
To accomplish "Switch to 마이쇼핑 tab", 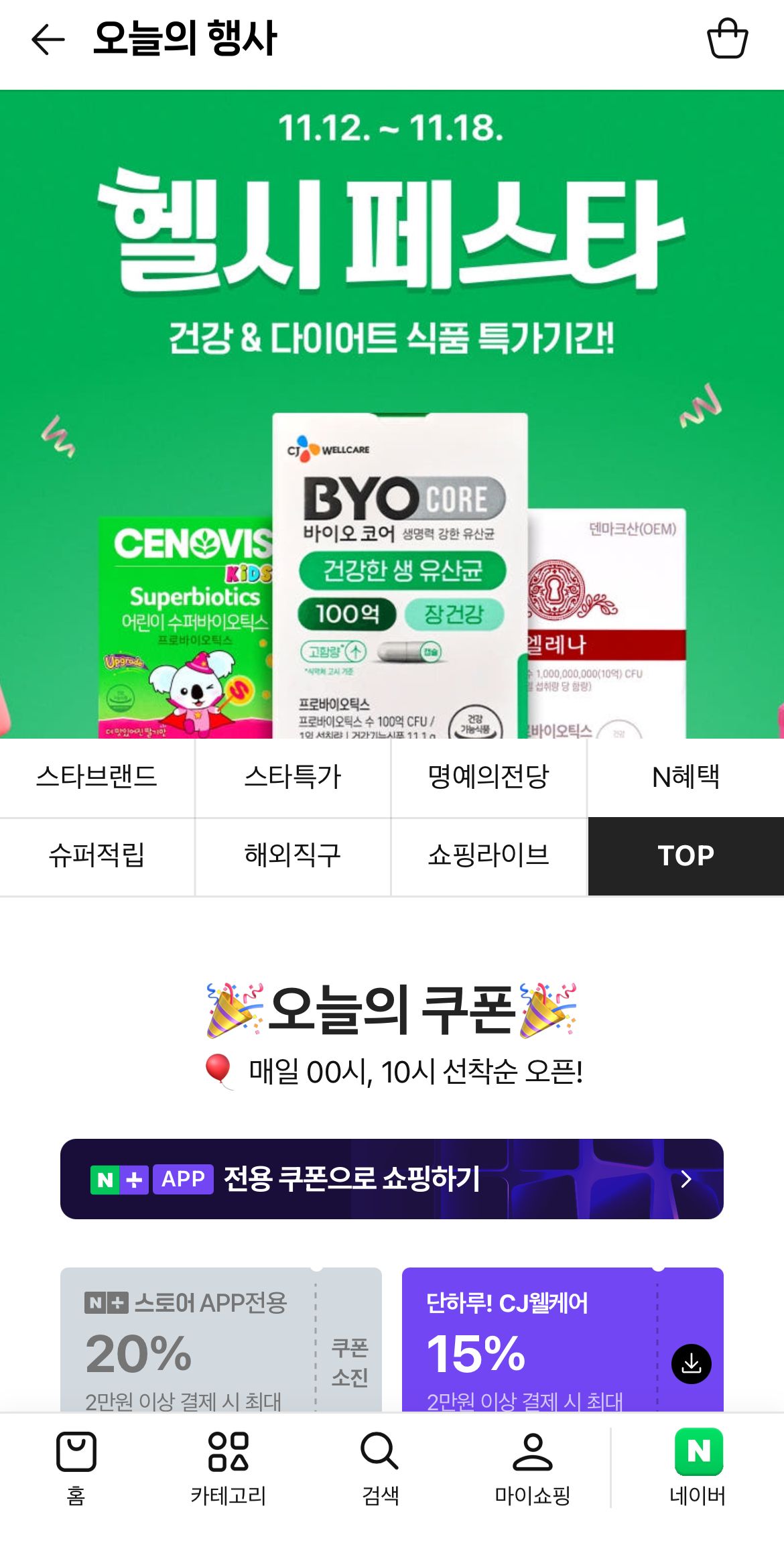I will click(x=532, y=1468).
